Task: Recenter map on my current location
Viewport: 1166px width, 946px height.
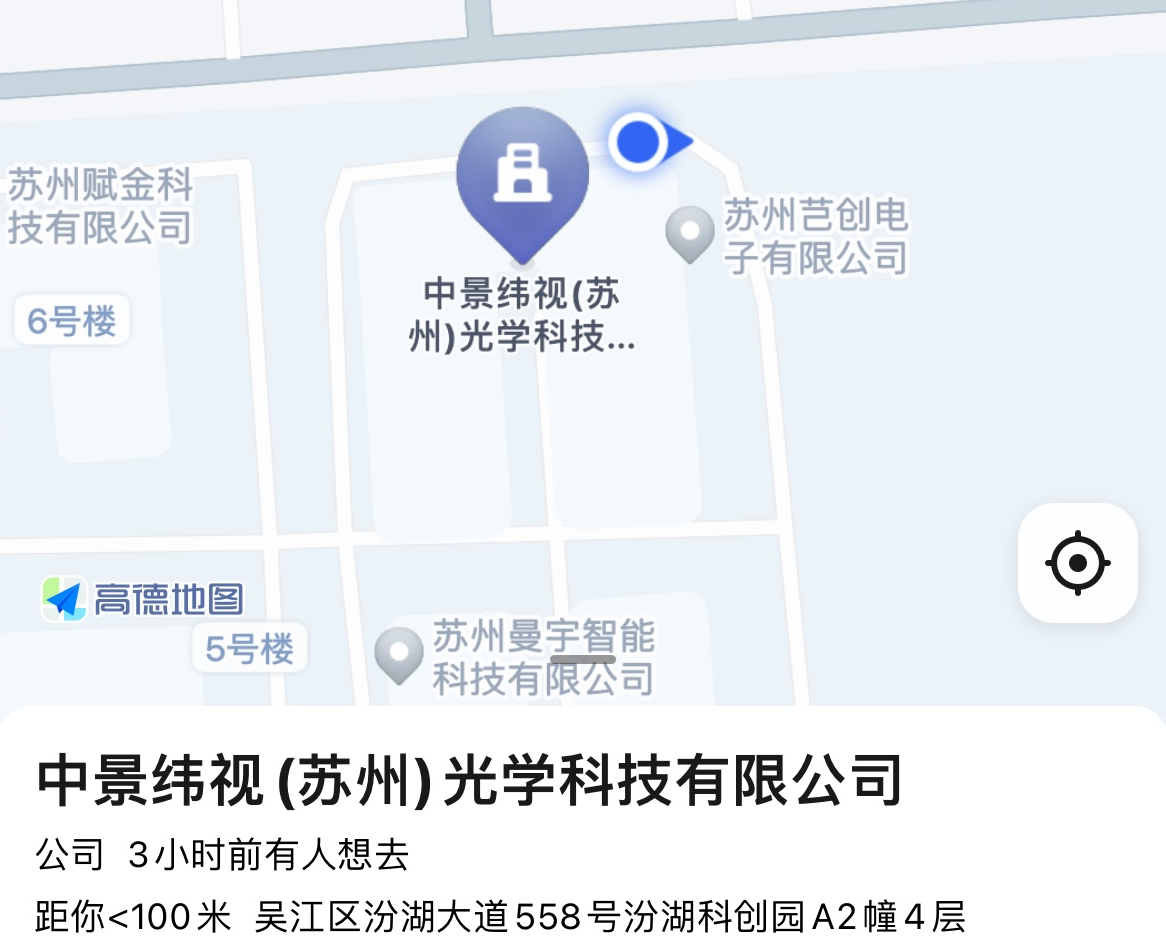Action: [1077, 563]
